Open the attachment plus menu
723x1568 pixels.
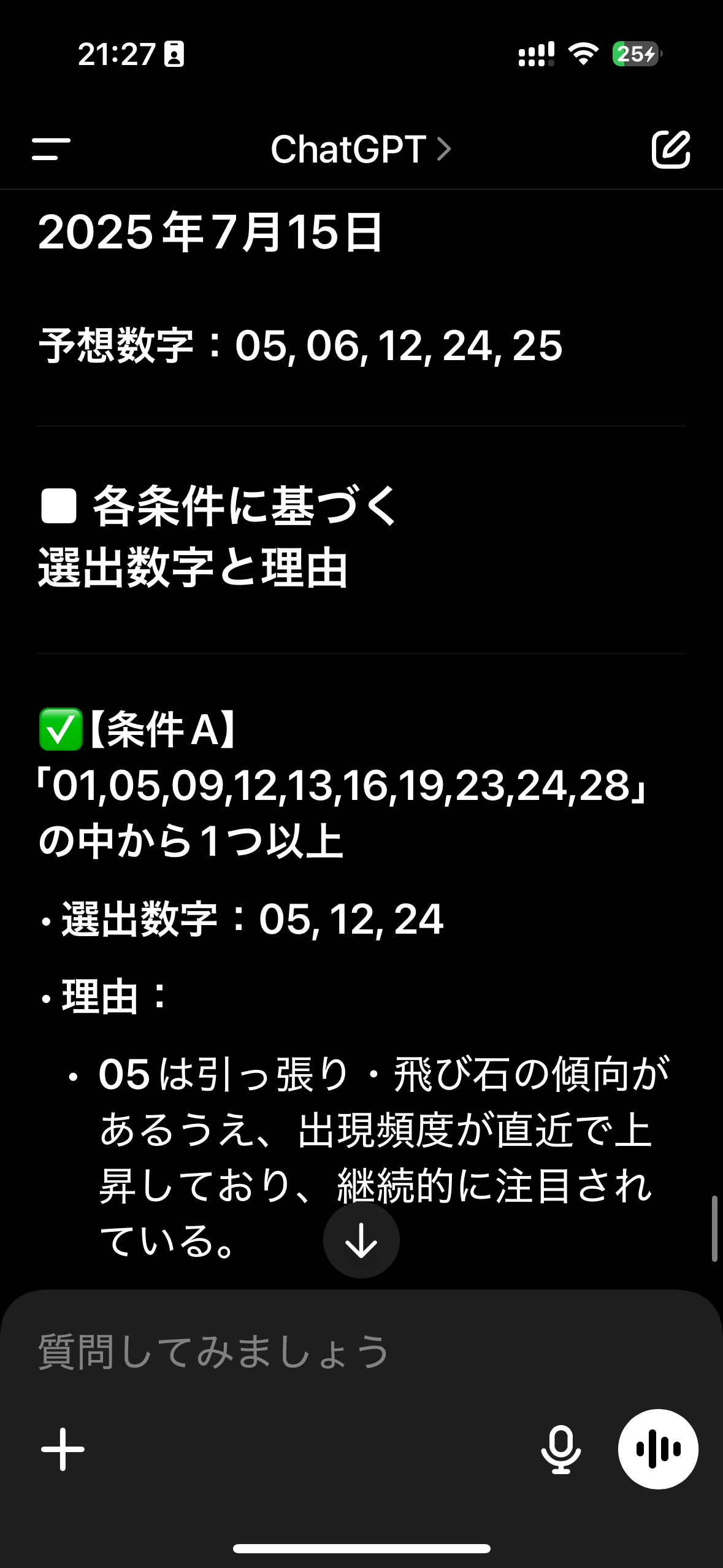point(63,1449)
